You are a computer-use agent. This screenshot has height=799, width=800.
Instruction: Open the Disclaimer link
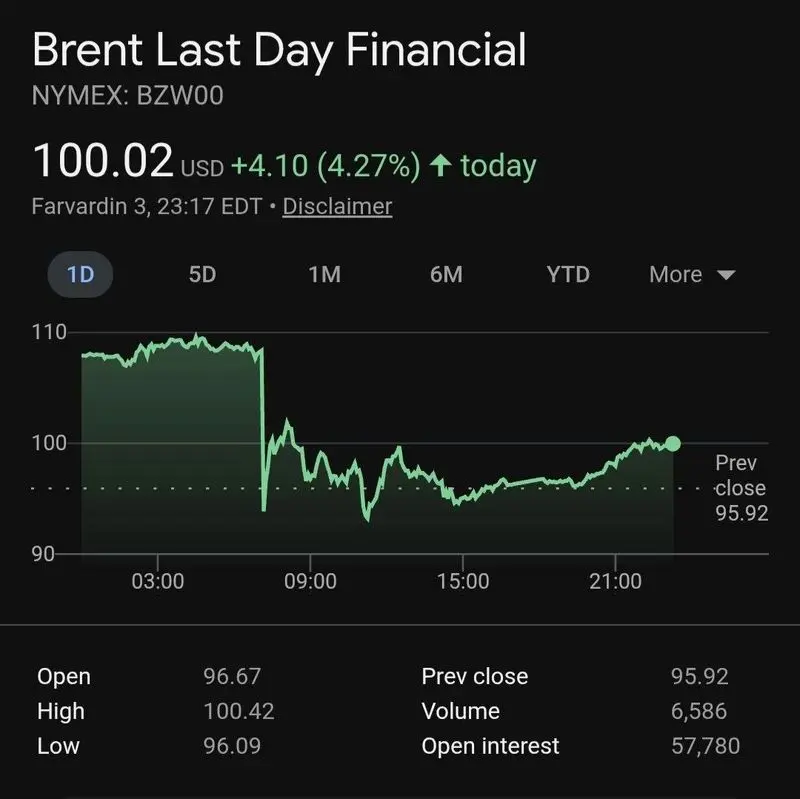pos(337,207)
